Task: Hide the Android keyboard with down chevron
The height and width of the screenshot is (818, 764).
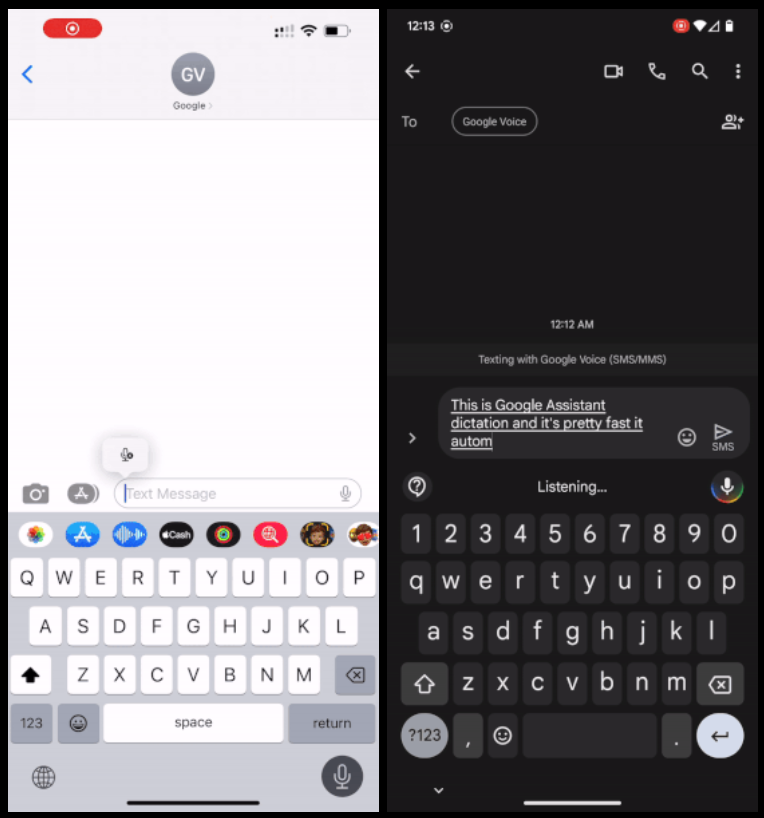Action: 438,791
